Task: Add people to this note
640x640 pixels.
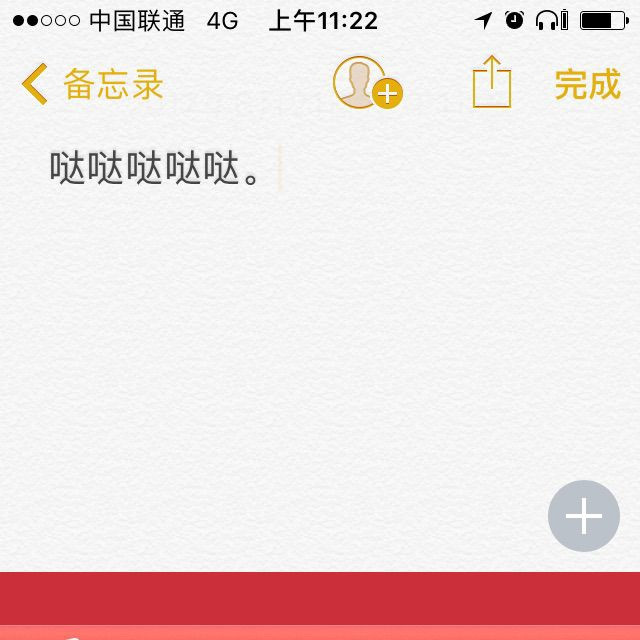Action: tap(366, 84)
